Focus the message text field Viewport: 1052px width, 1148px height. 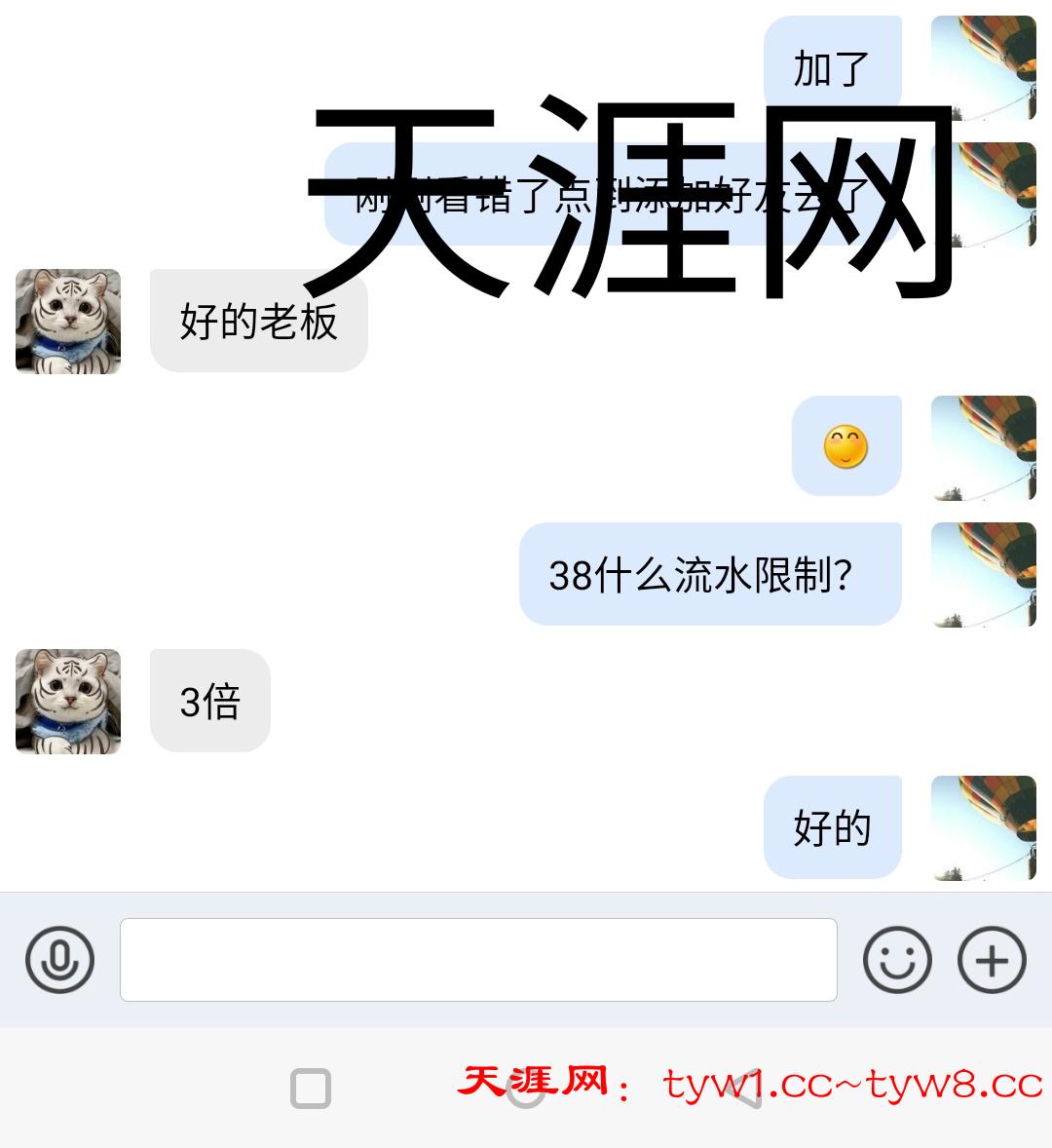[477, 960]
